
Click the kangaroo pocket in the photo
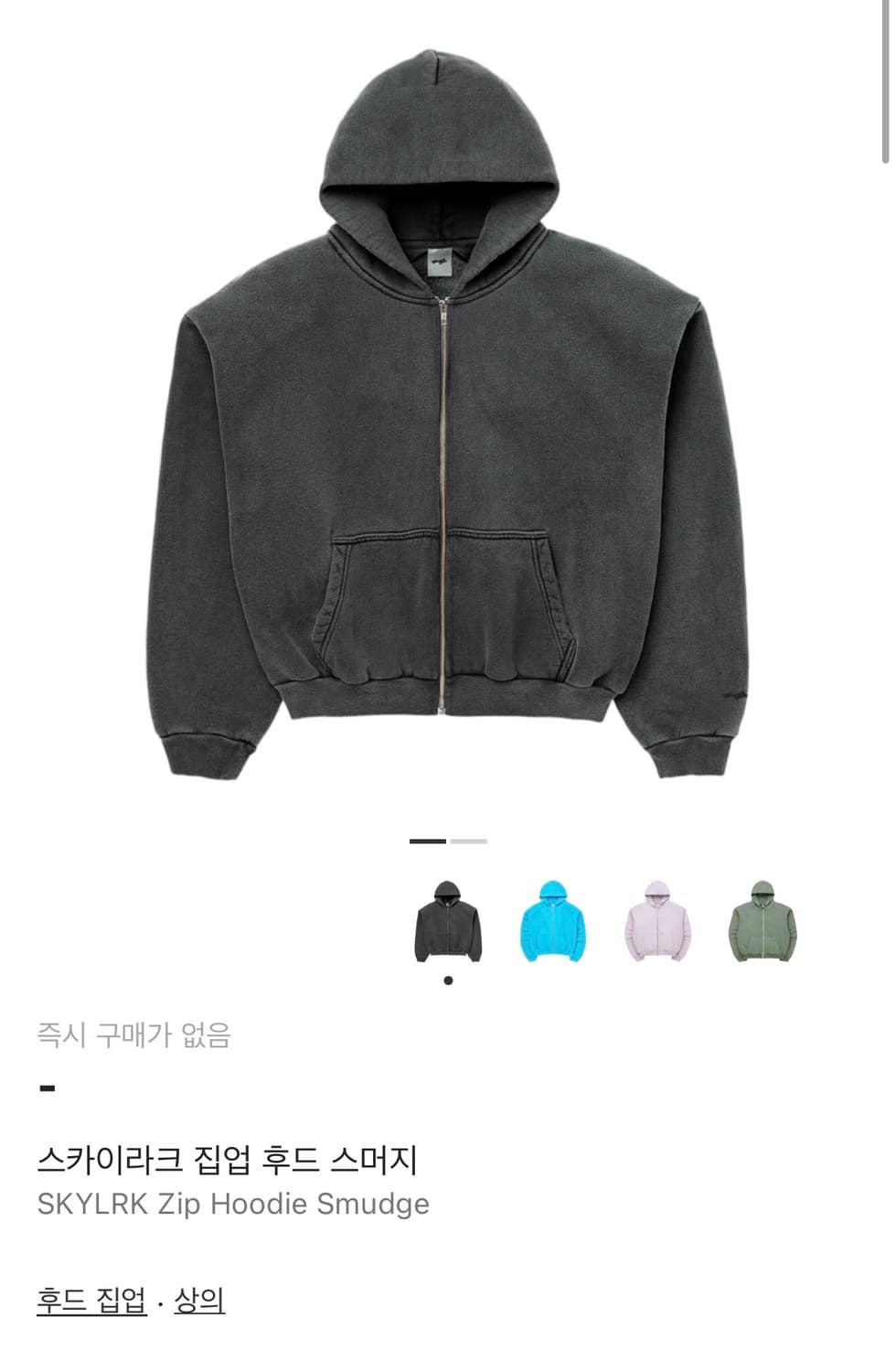(439, 595)
